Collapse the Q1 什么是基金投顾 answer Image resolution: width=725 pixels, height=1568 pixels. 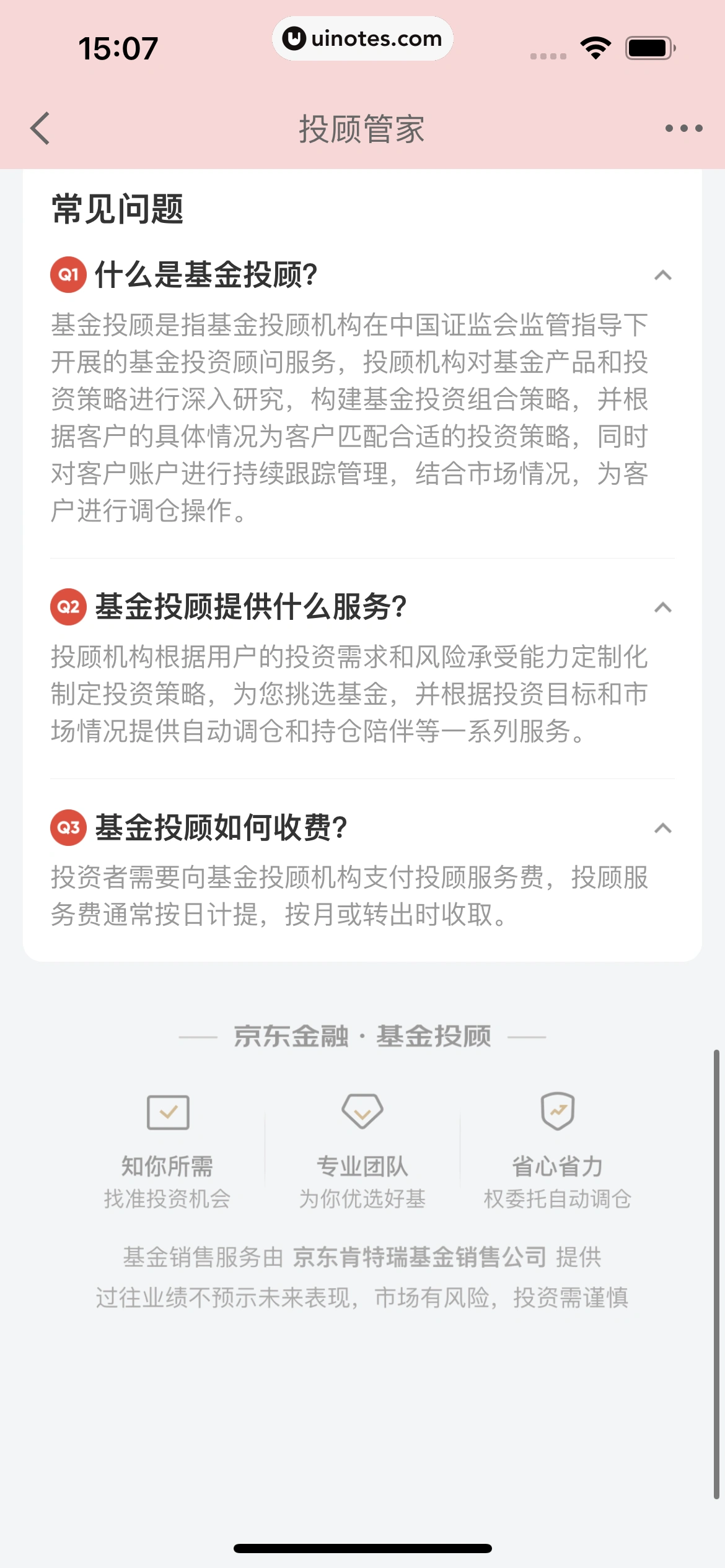(662, 275)
